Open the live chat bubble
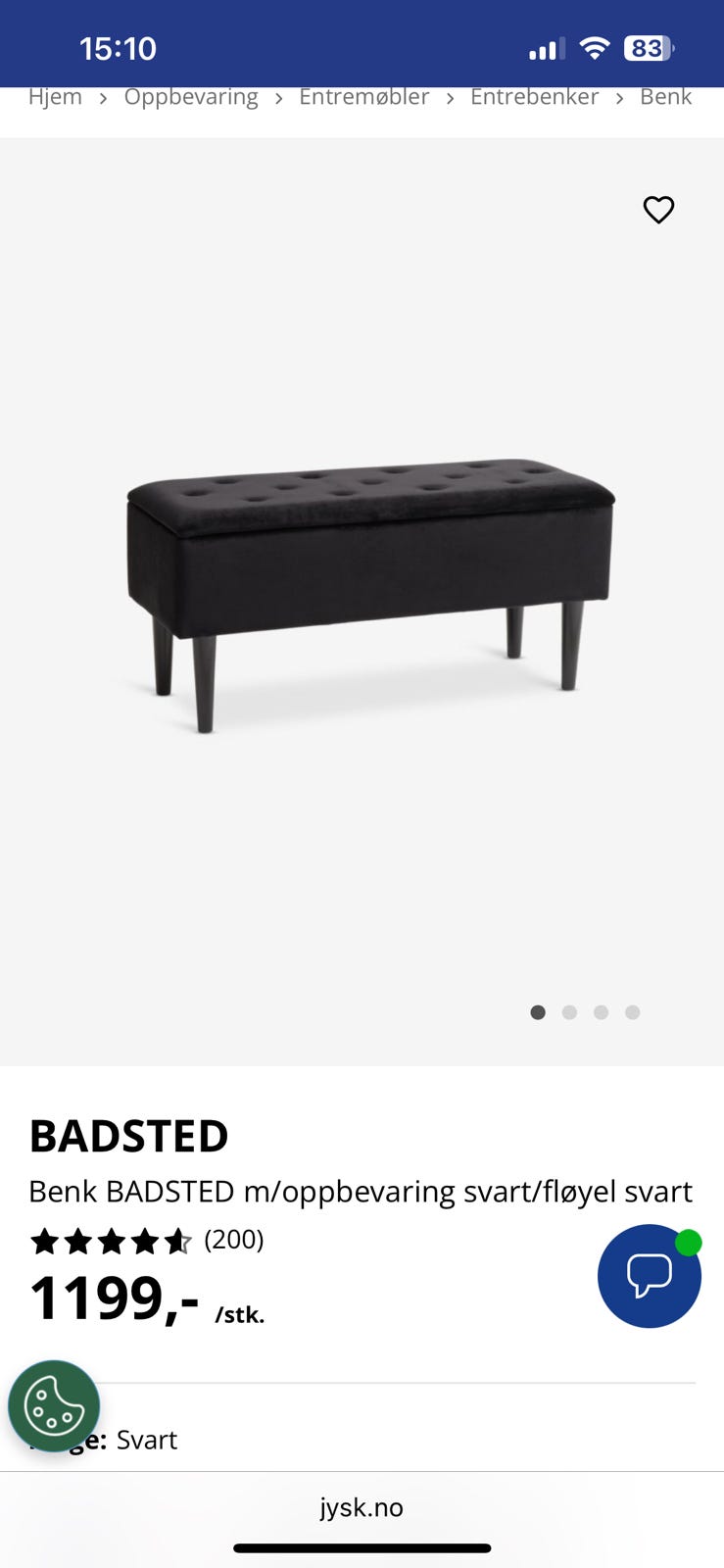The height and width of the screenshot is (1568, 724). 650,1276
